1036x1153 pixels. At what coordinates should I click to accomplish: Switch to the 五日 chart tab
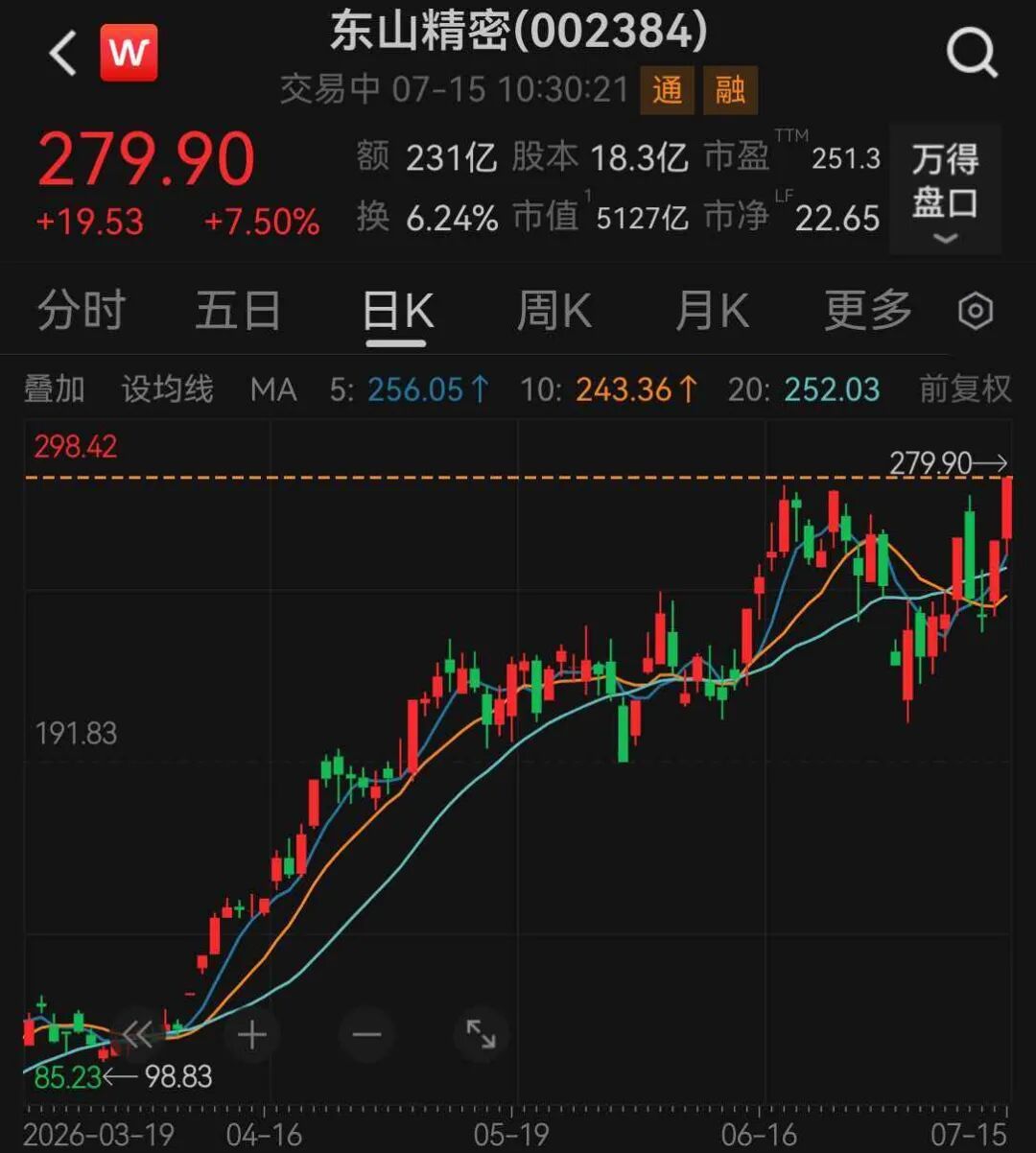[x=239, y=311]
